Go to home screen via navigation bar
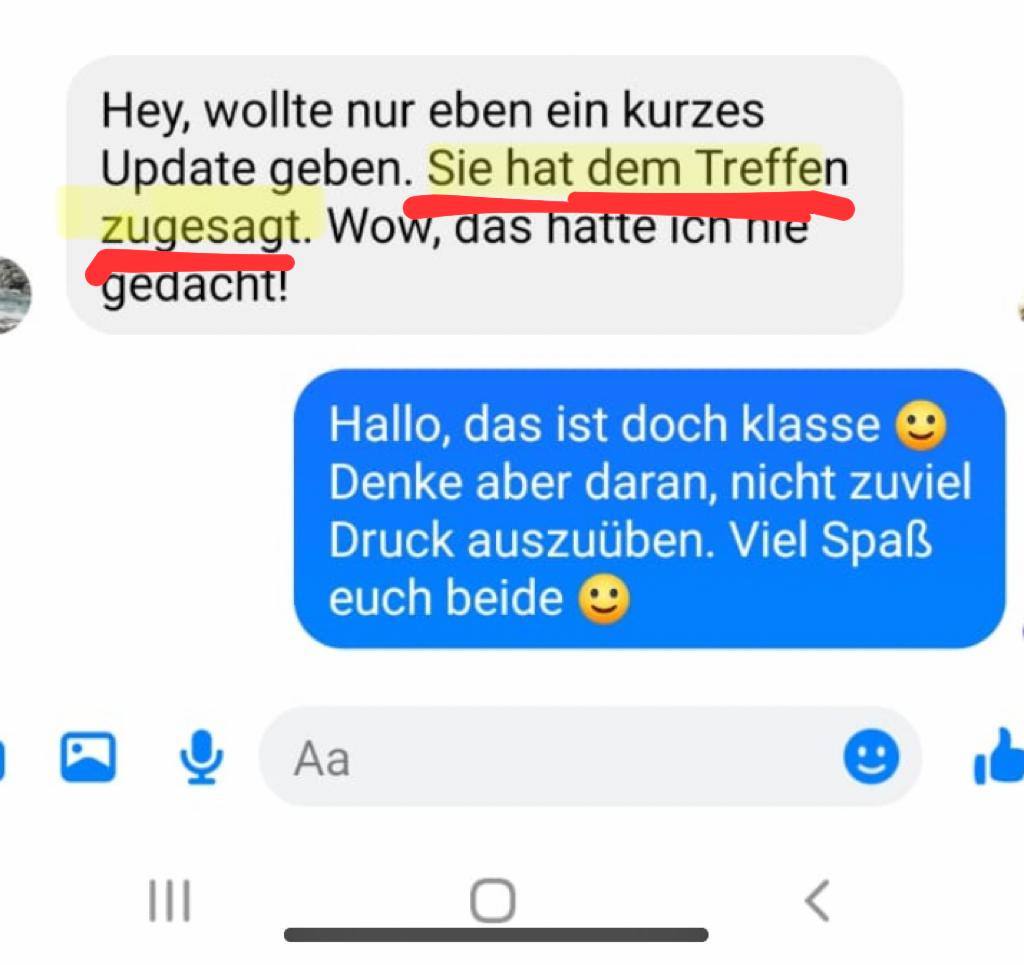1024x965 pixels. (x=492, y=901)
